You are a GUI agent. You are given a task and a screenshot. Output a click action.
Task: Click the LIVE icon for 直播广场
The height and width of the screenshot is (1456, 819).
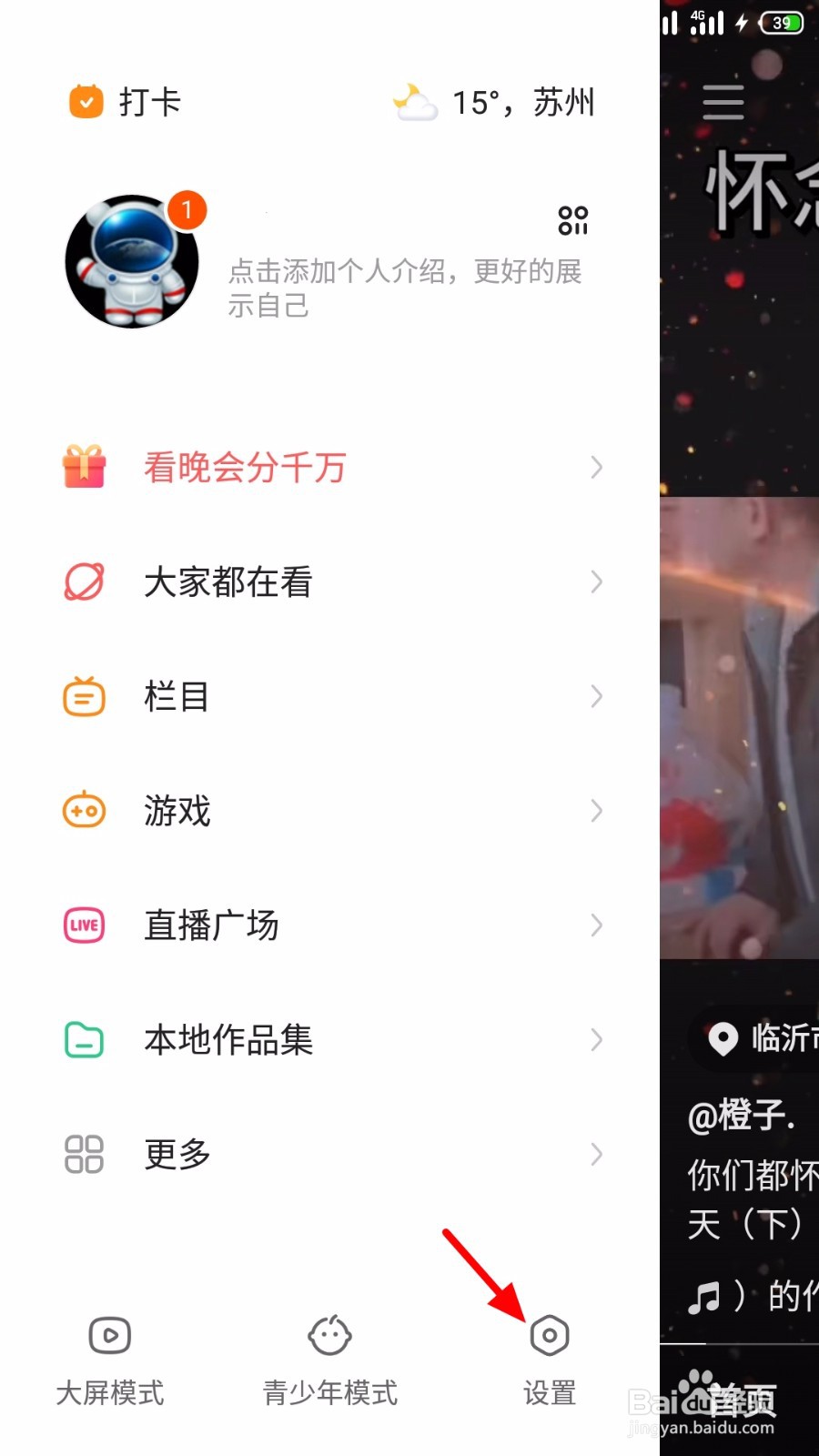click(83, 925)
